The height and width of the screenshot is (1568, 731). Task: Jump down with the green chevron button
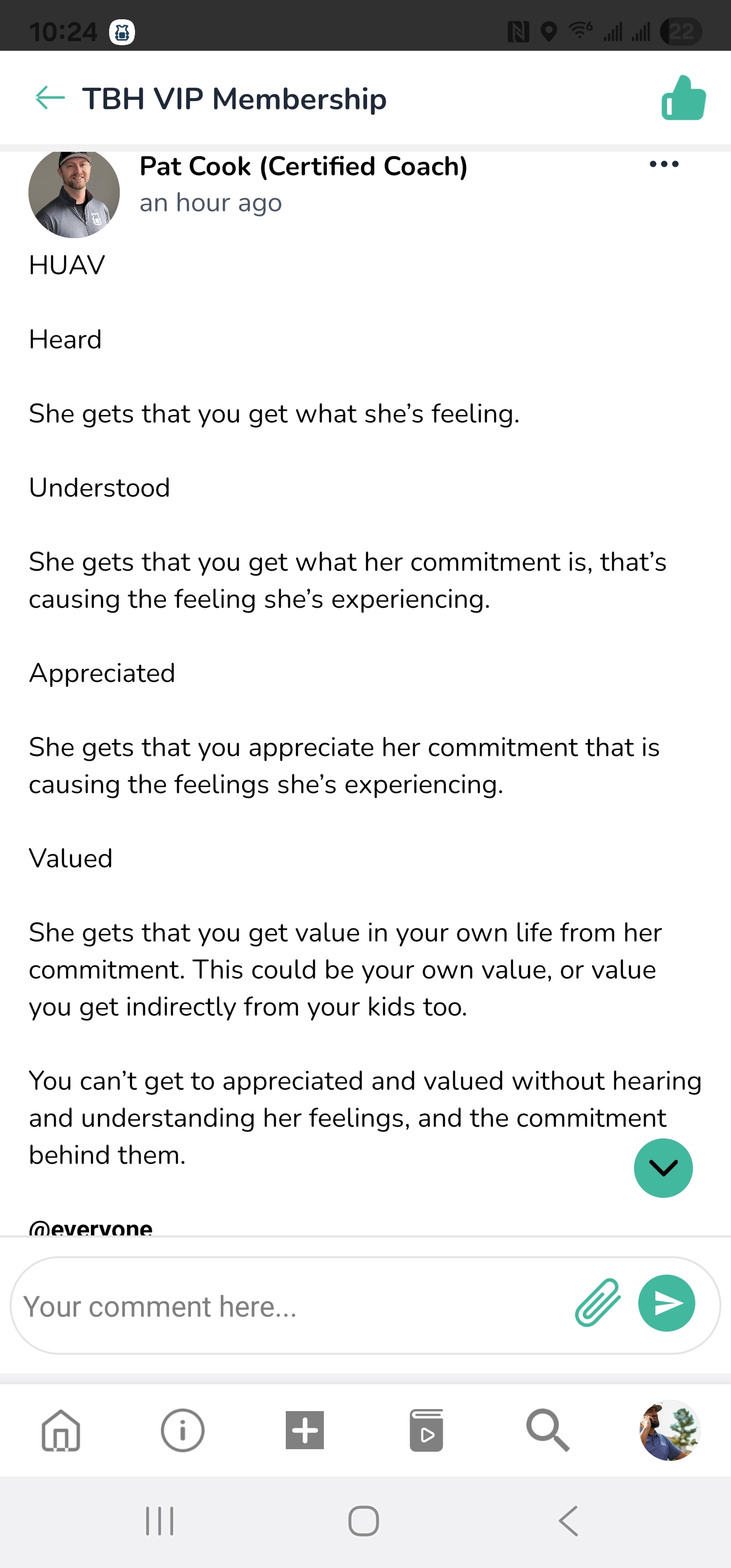[663, 1167]
